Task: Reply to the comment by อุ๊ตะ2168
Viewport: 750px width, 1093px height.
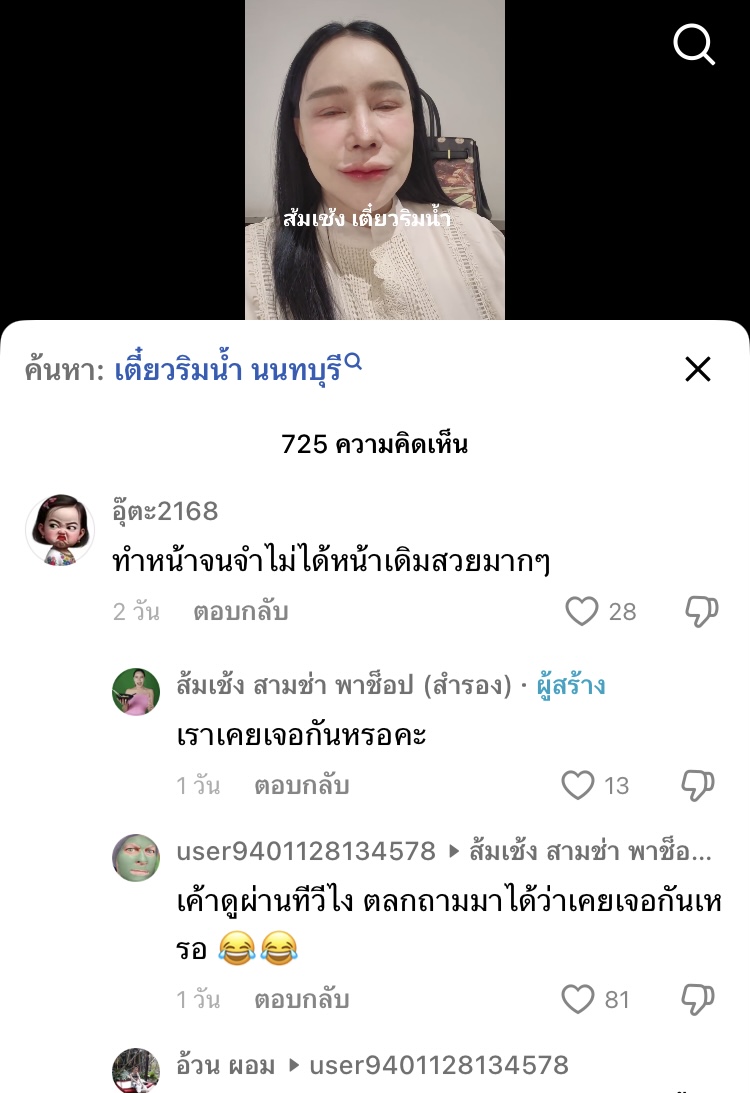Action: pyautogui.click(x=240, y=612)
